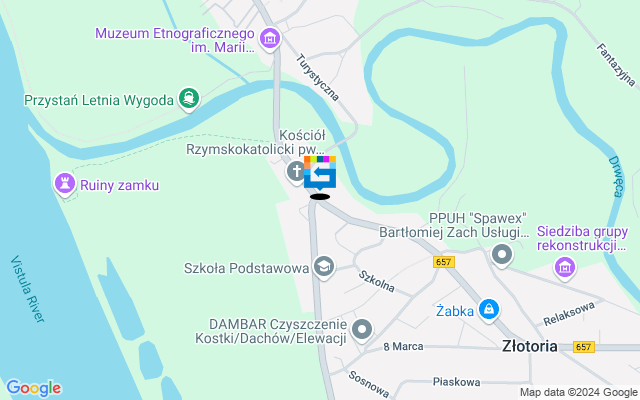
Task: Open Szkoła Podstawowa school marker
Action: point(323,266)
